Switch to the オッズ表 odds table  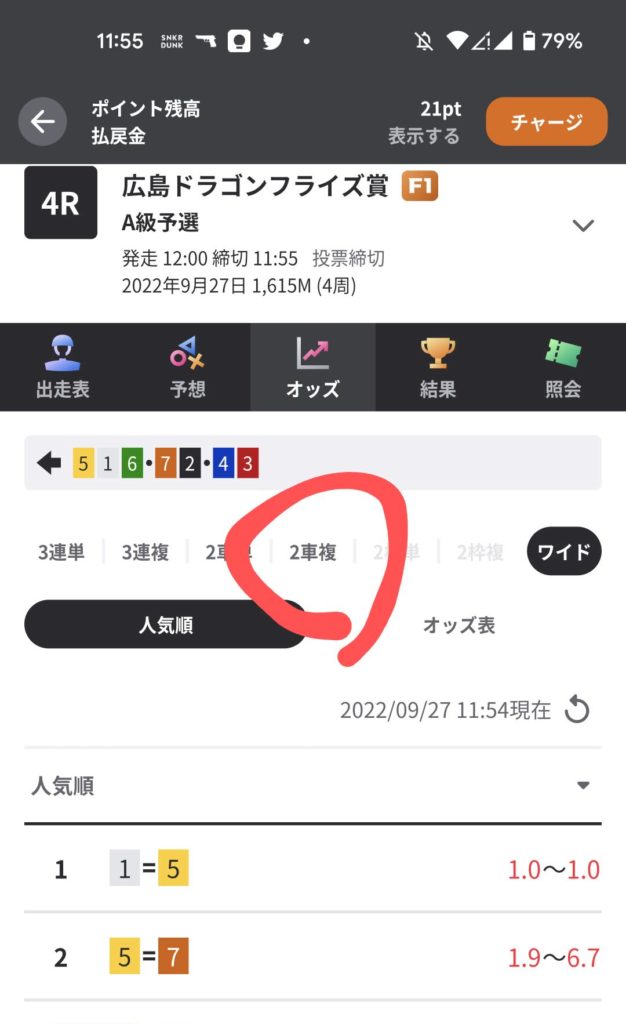[x=458, y=625]
